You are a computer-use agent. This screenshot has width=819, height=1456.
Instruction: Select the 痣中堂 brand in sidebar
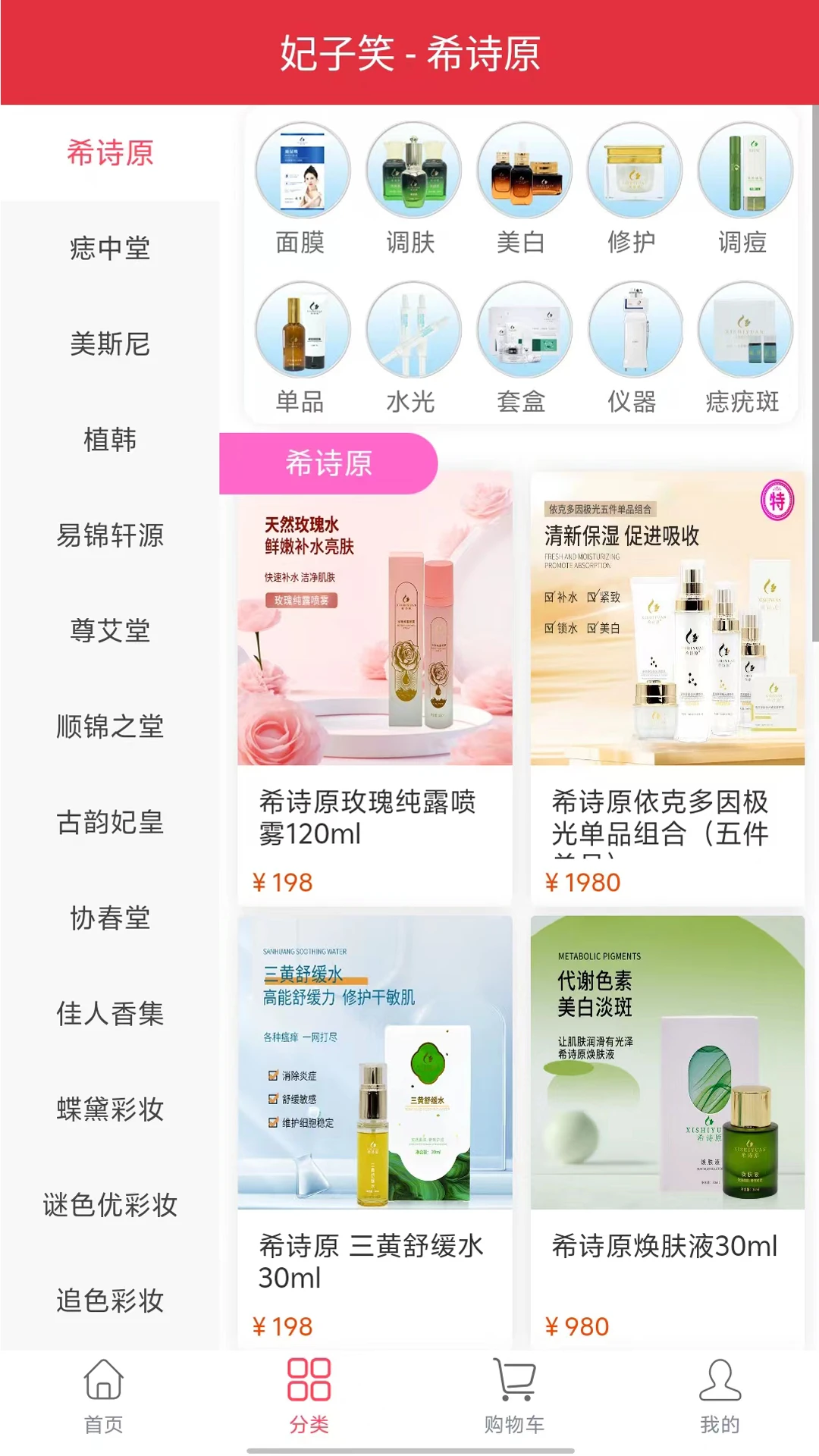tap(110, 249)
